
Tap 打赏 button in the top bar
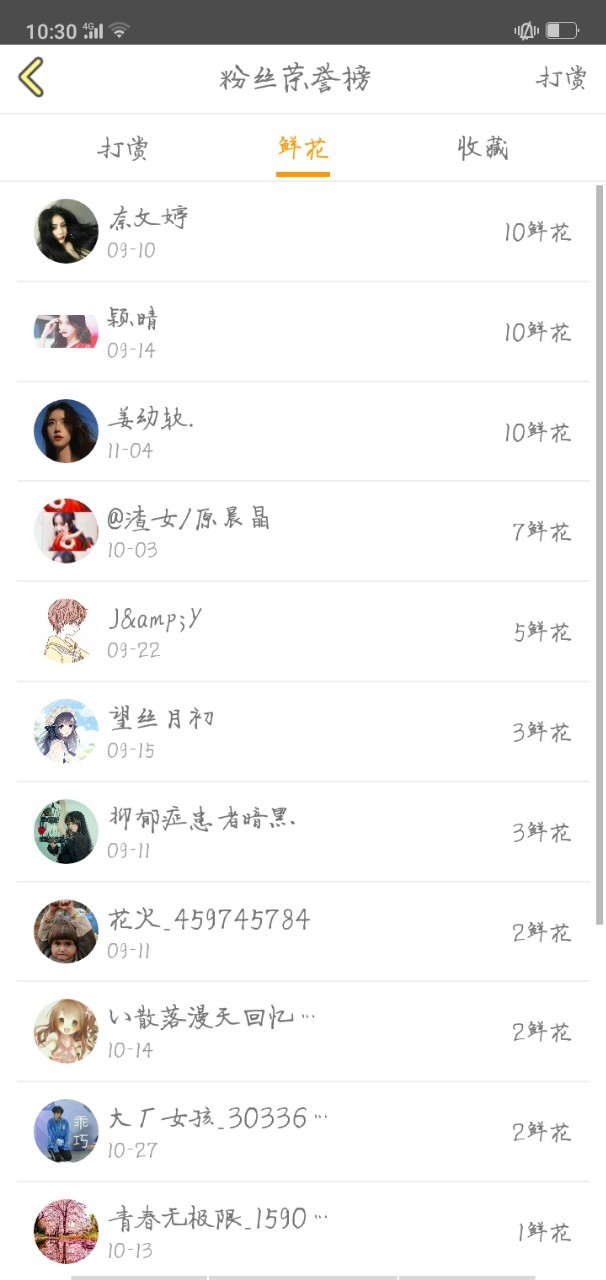[561, 79]
